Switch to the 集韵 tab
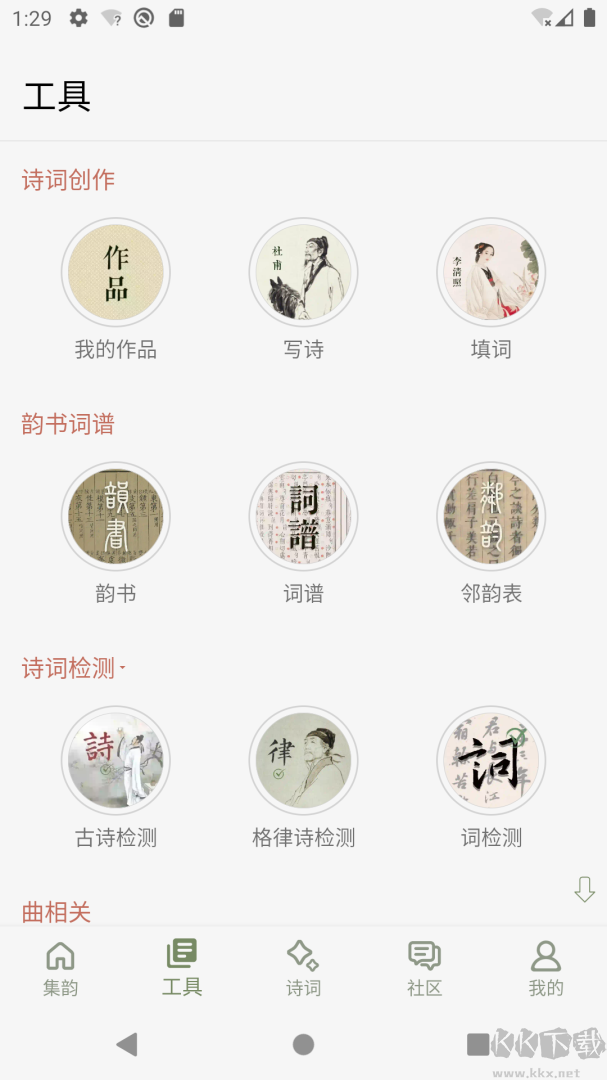Screen dimensions: 607x1080 [60, 968]
